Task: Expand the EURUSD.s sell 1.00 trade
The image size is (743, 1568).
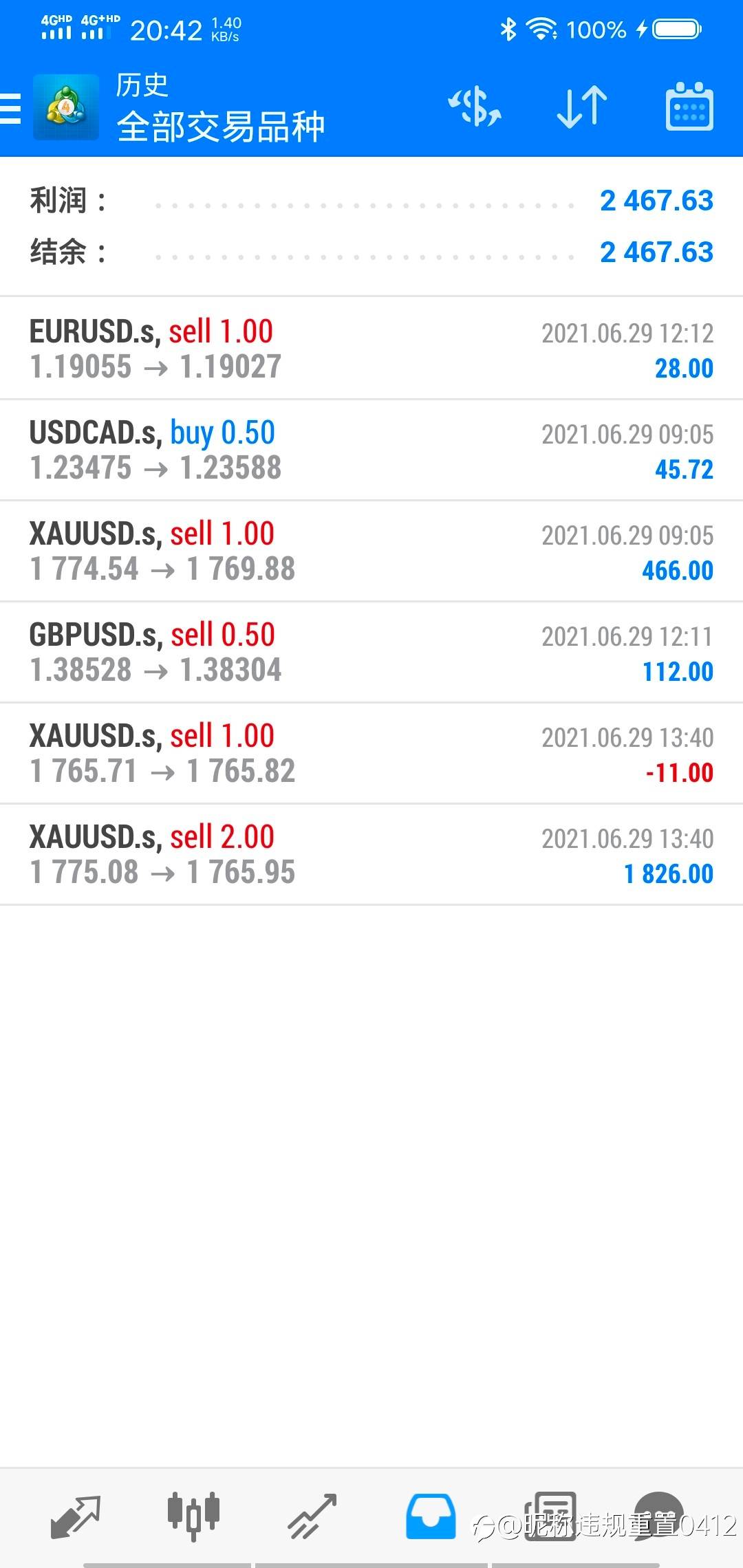Action: tap(371, 349)
